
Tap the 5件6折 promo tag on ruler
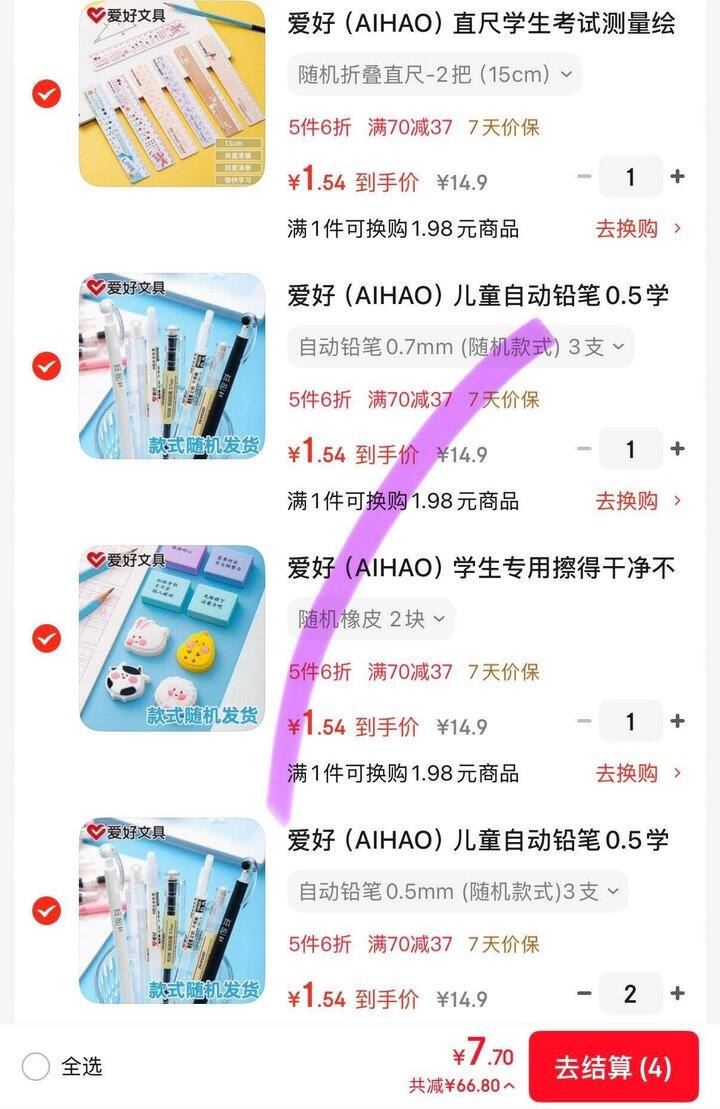[318, 126]
